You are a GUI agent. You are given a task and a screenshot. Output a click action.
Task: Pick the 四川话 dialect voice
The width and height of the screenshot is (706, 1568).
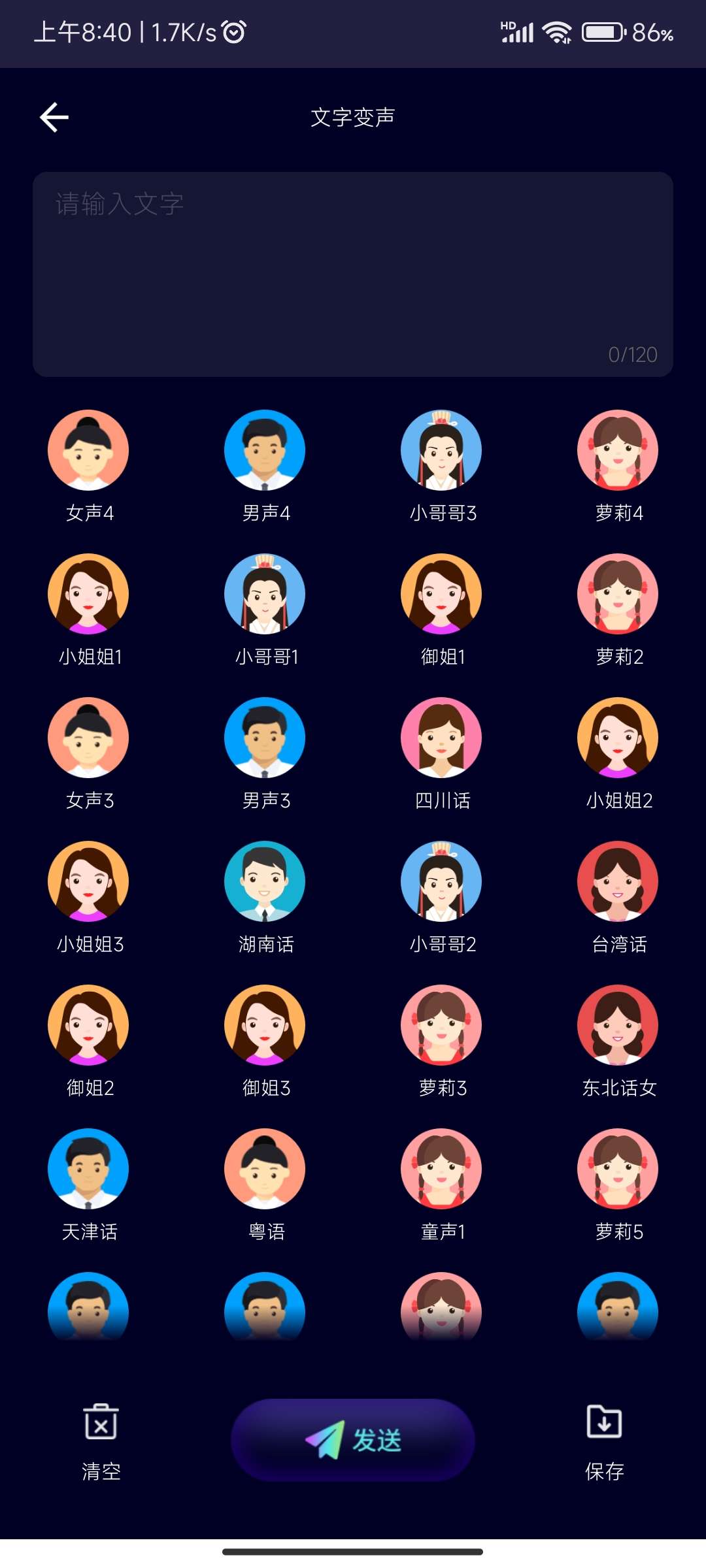(x=441, y=738)
